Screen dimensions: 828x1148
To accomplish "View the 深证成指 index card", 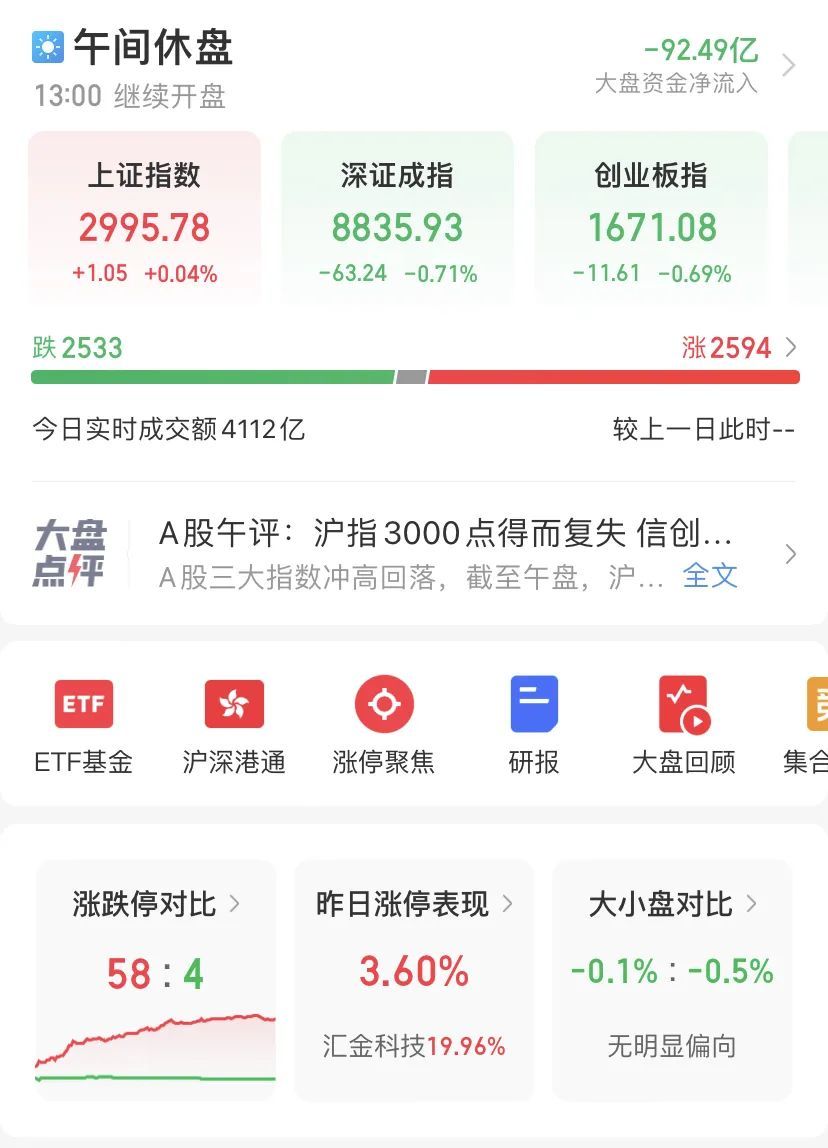I will [397, 220].
